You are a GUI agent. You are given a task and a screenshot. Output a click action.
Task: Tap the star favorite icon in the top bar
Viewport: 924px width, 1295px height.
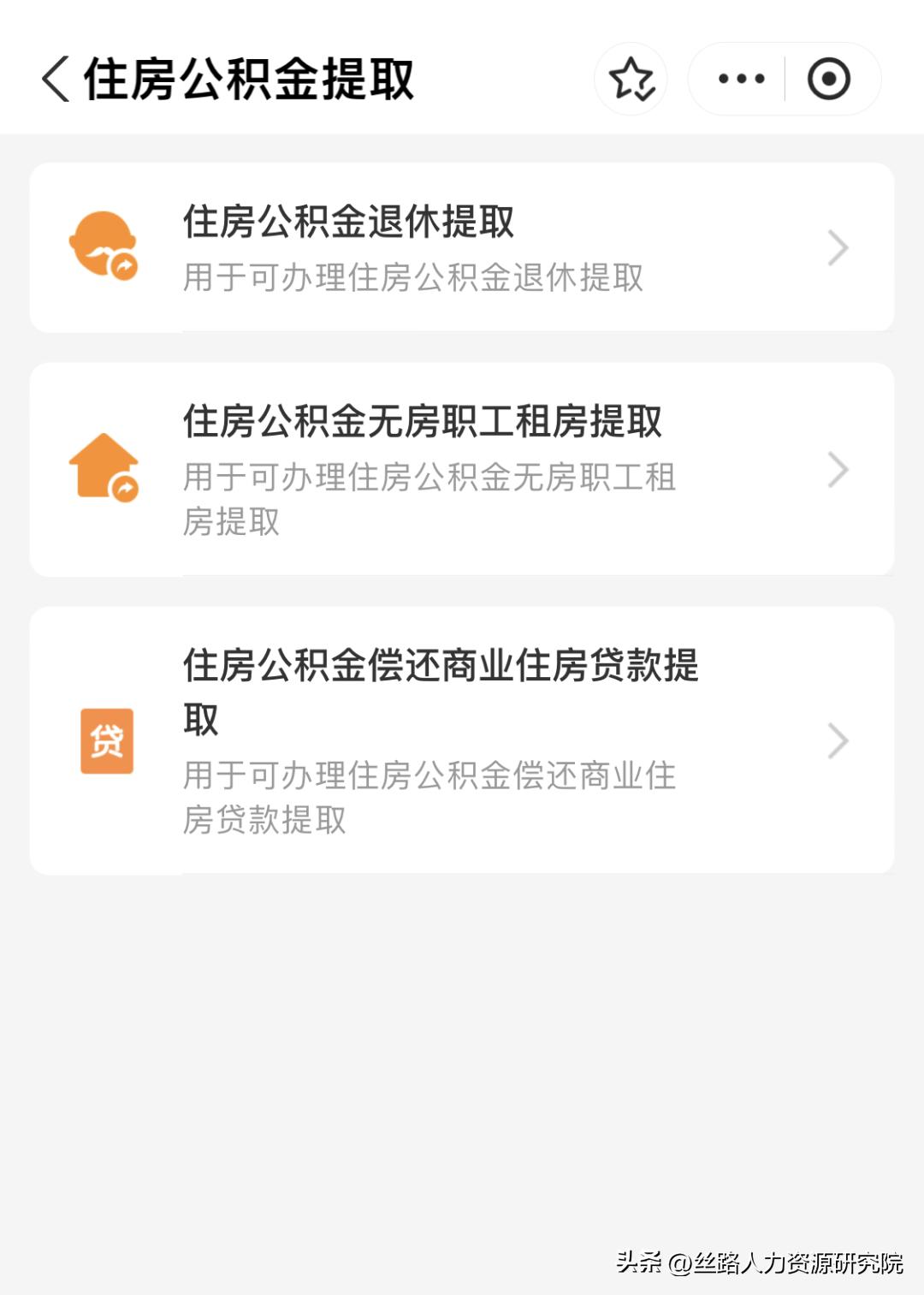click(x=633, y=79)
